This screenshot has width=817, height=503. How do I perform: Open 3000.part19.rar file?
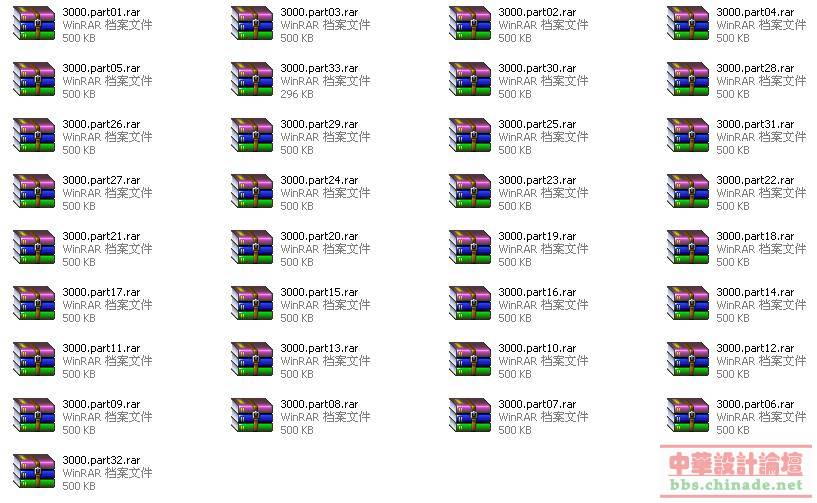tap(470, 248)
